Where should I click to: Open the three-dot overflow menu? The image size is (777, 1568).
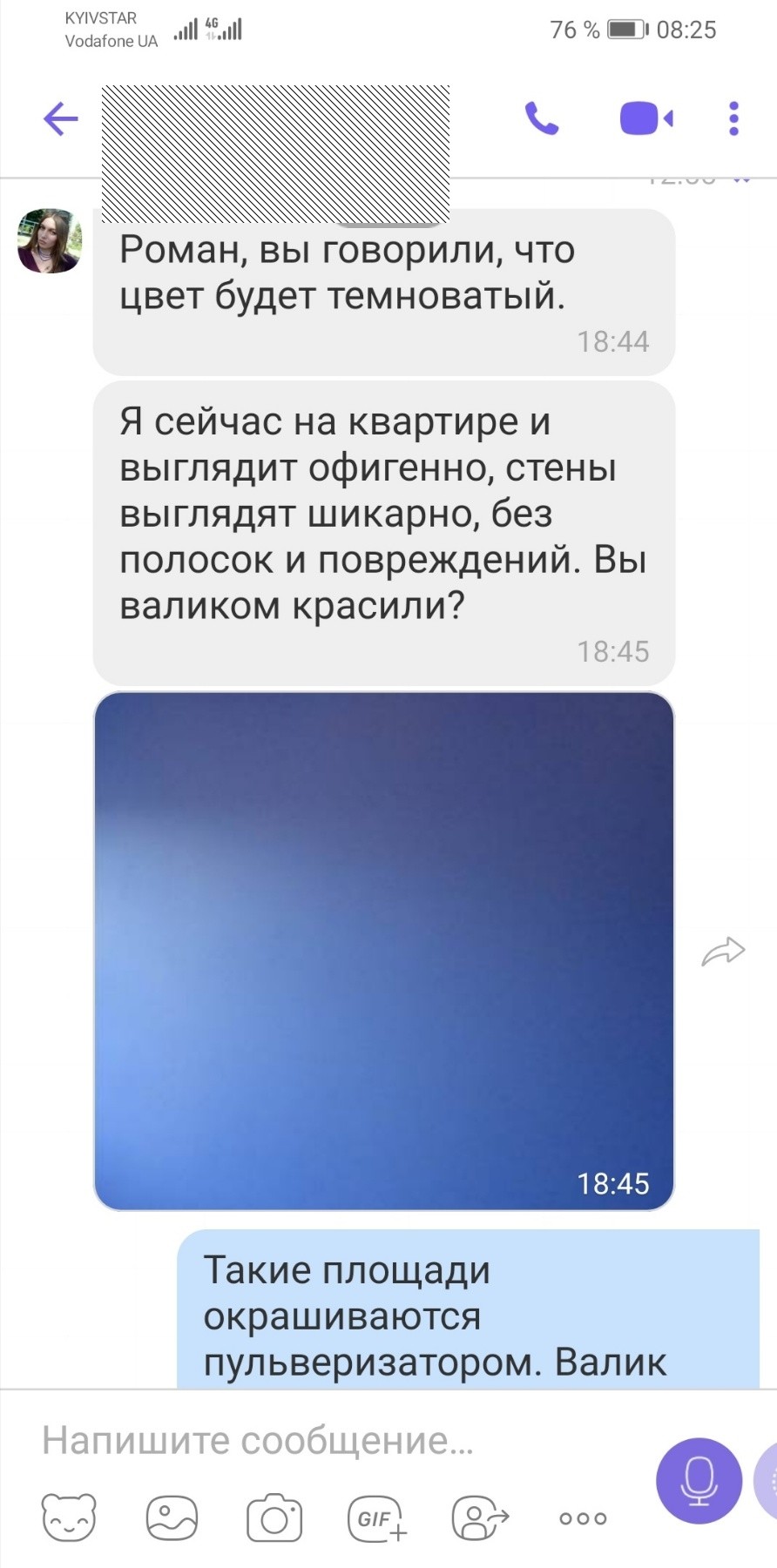(x=733, y=118)
